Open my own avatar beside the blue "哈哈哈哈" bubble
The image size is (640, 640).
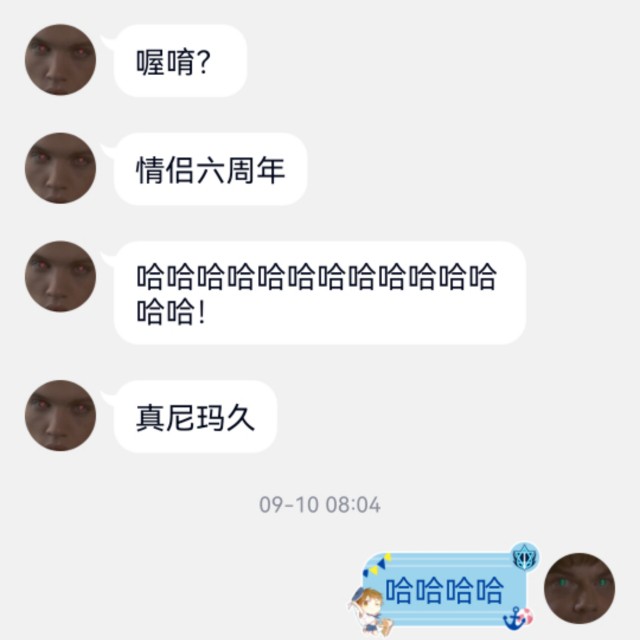(579, 588)
